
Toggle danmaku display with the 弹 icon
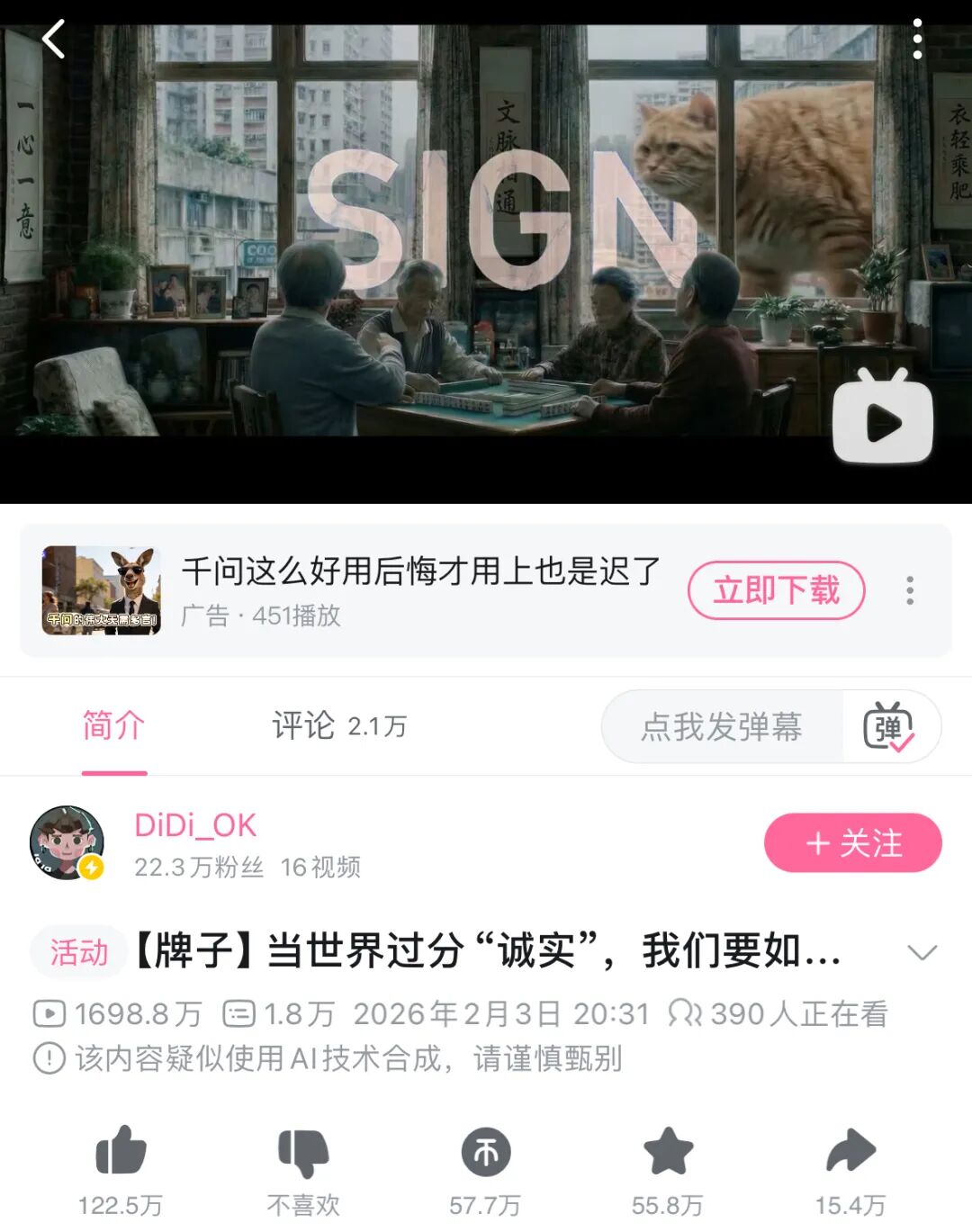[x=891, y=727]
